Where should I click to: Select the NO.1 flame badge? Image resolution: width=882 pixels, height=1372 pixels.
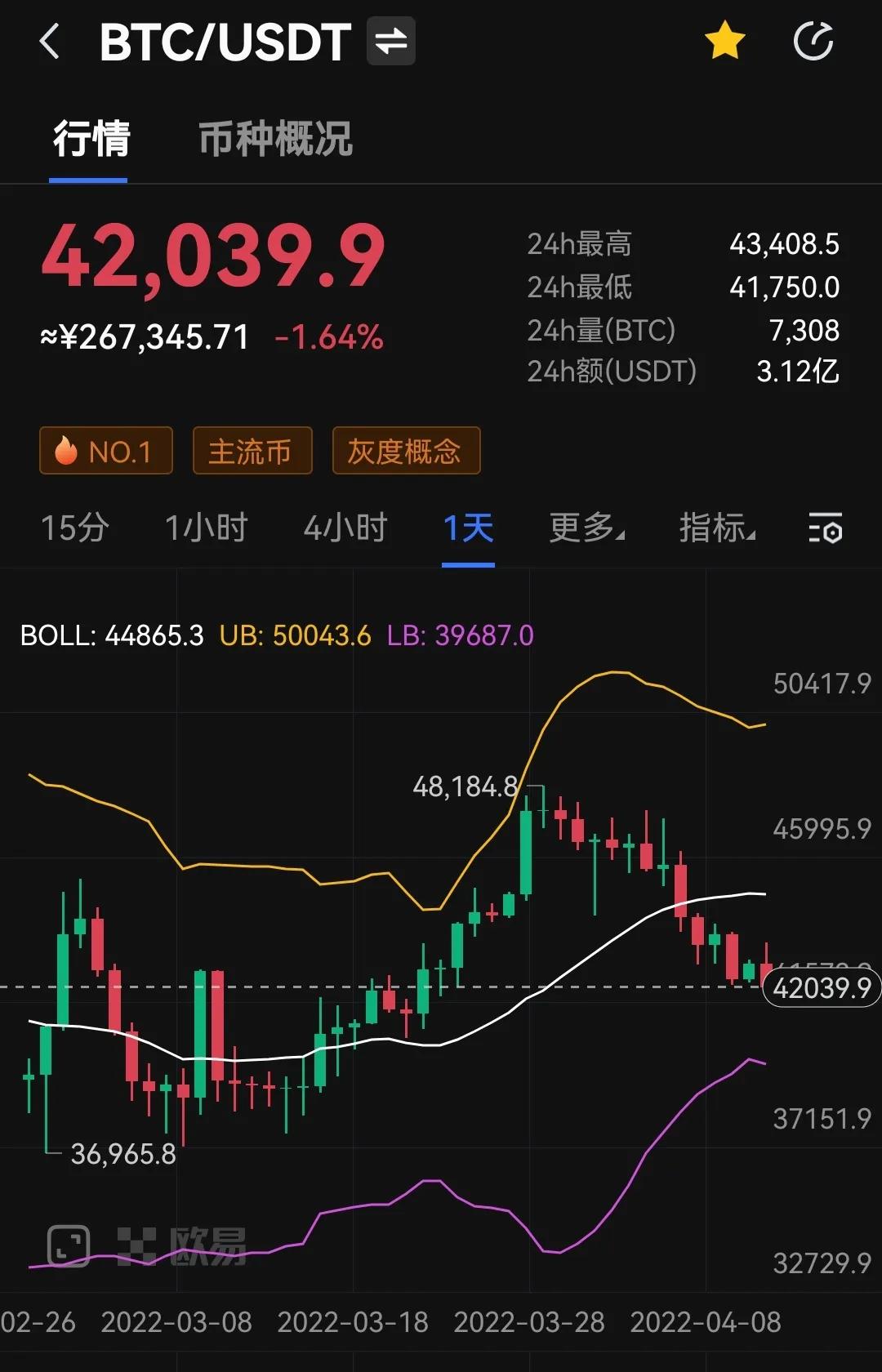point(106,451)
